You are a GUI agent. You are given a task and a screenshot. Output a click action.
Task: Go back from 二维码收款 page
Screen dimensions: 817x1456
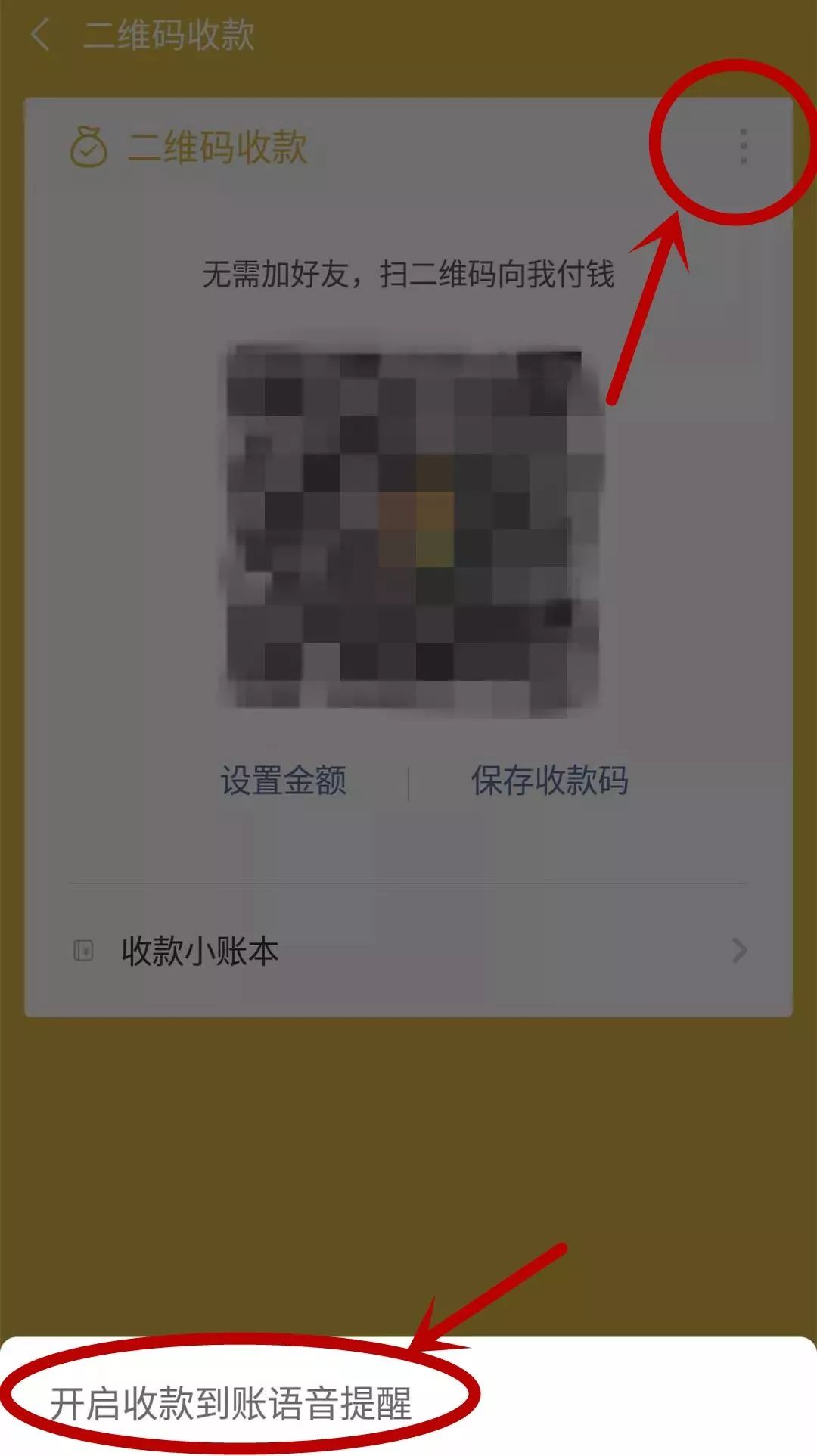(41, 36)
